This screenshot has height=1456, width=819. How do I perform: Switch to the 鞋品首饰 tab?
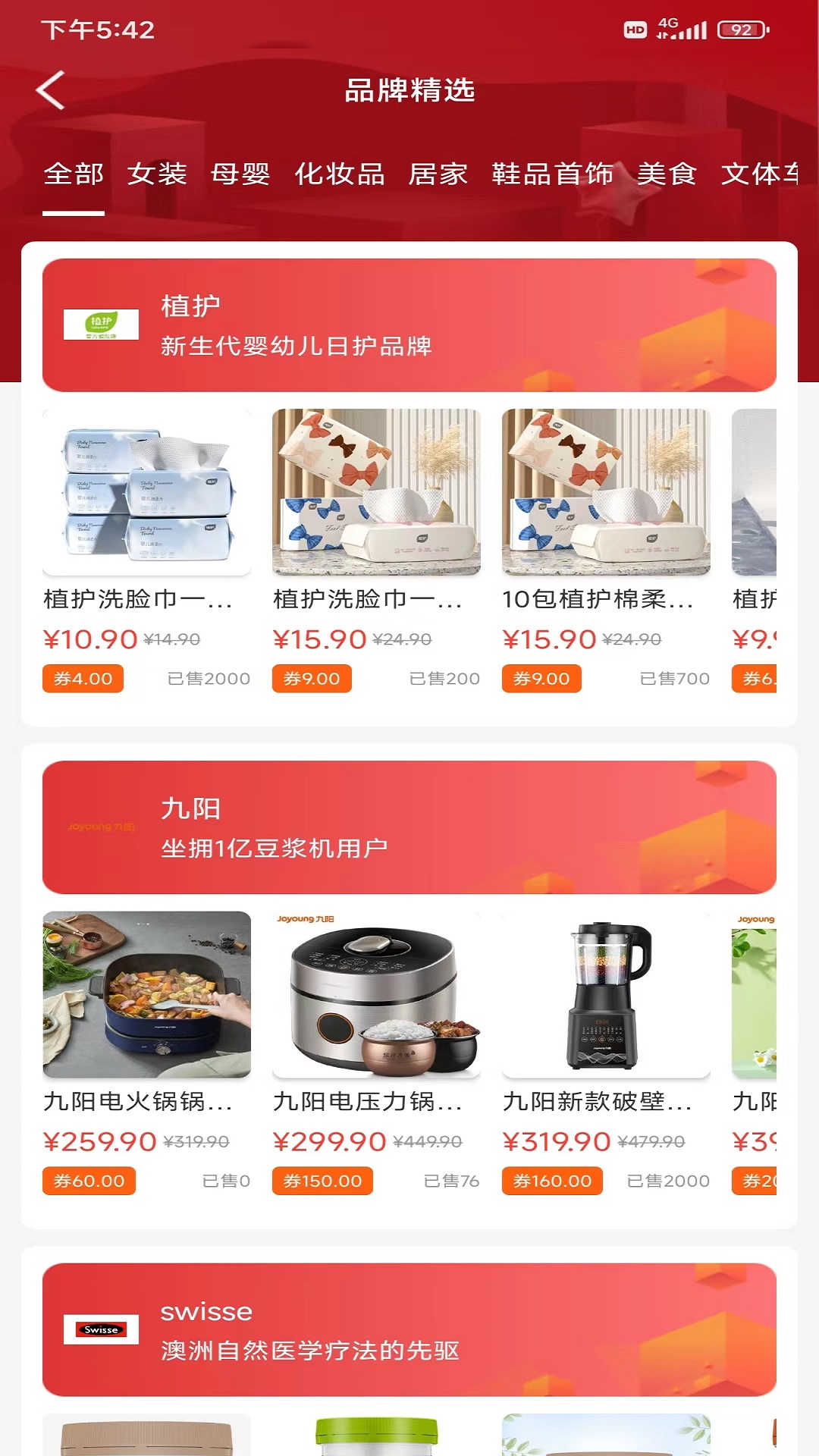click(x=552, y=174)
